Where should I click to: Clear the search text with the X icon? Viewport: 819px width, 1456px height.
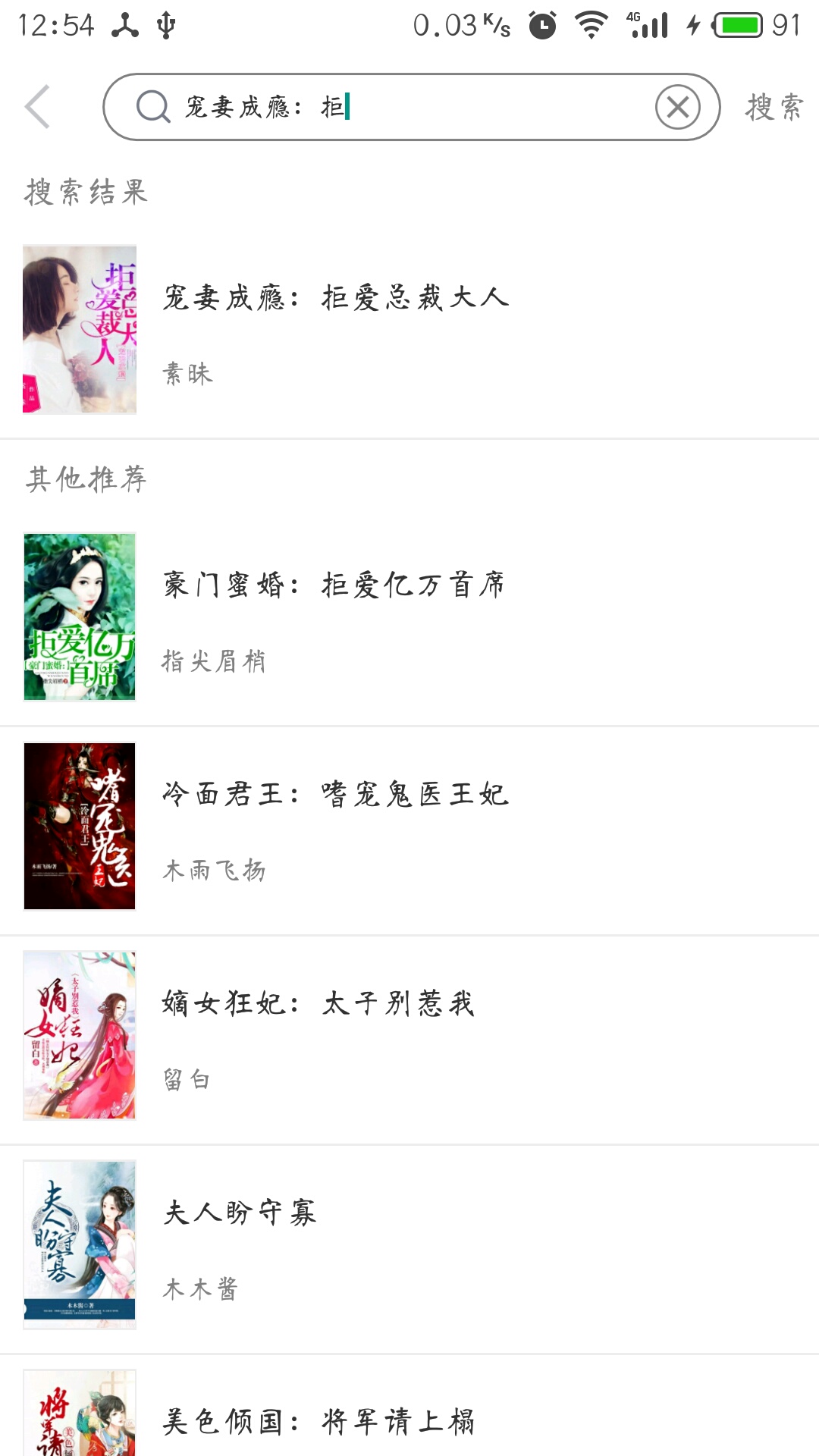(x=677, y=107)
